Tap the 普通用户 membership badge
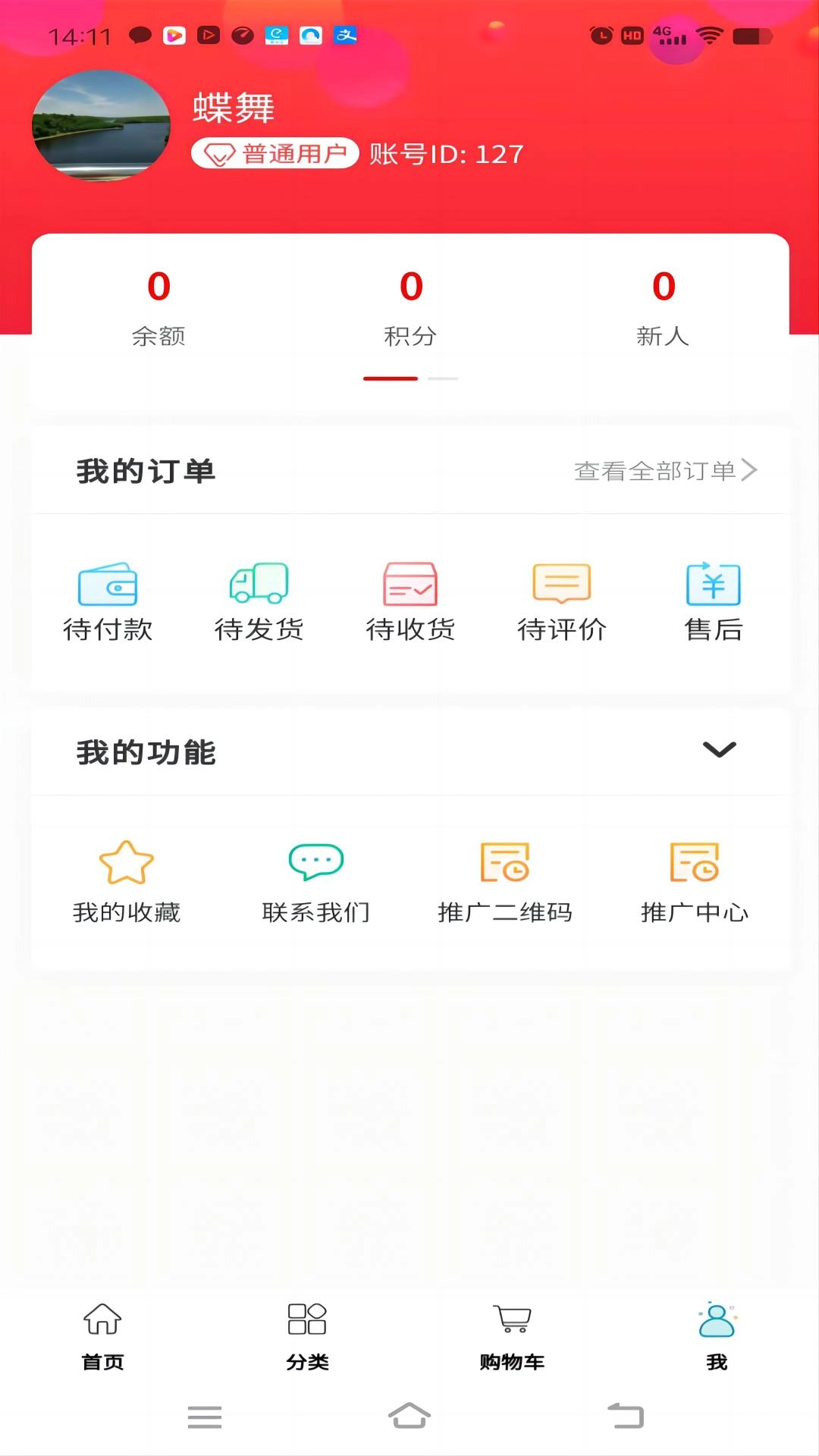The width and height of the screenshot is (819, 1456). [x=275, y=153]
